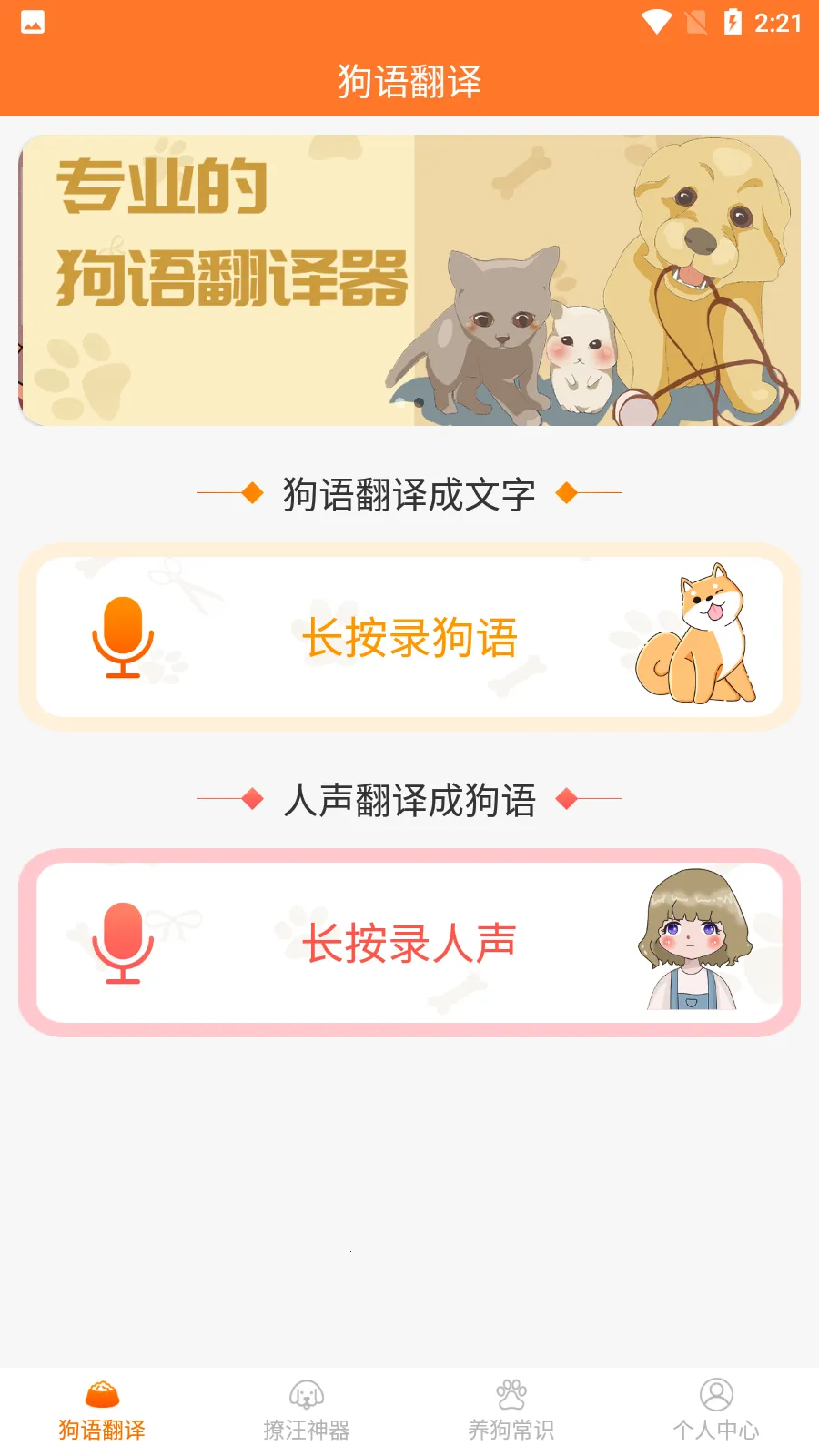Open the 个人中心 tab
Image resolution: width=819 pixels, height=1456 pixels.
(716, 1410)
